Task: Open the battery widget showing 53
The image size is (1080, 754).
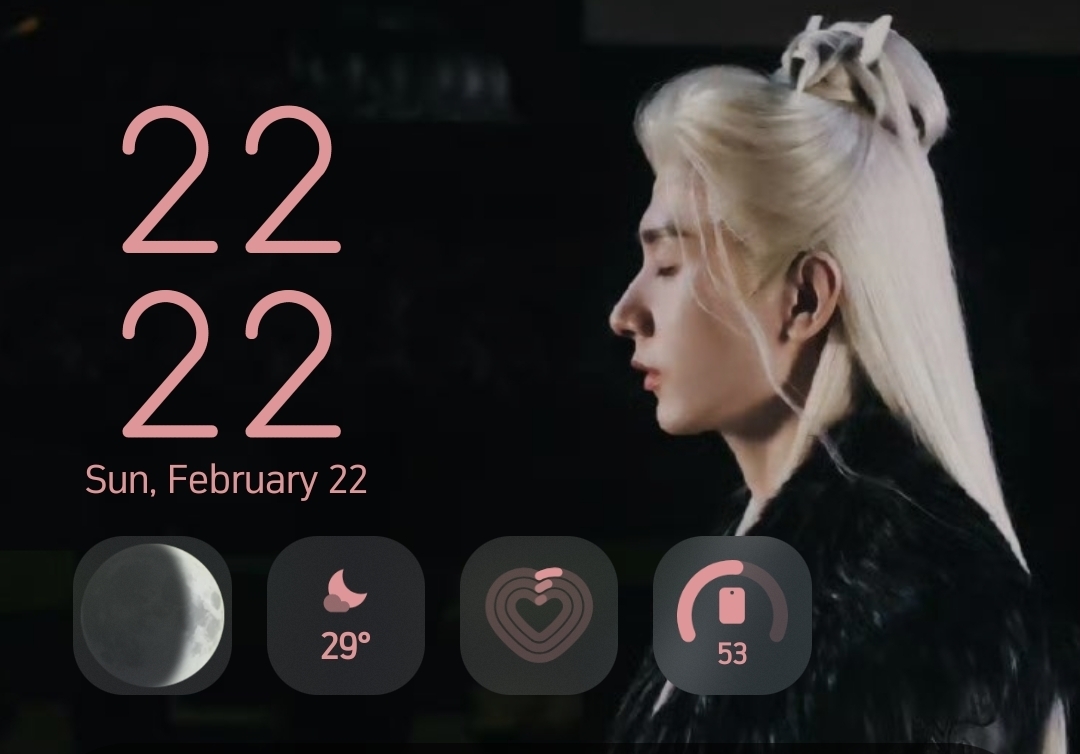Action: tap(732, 616)
